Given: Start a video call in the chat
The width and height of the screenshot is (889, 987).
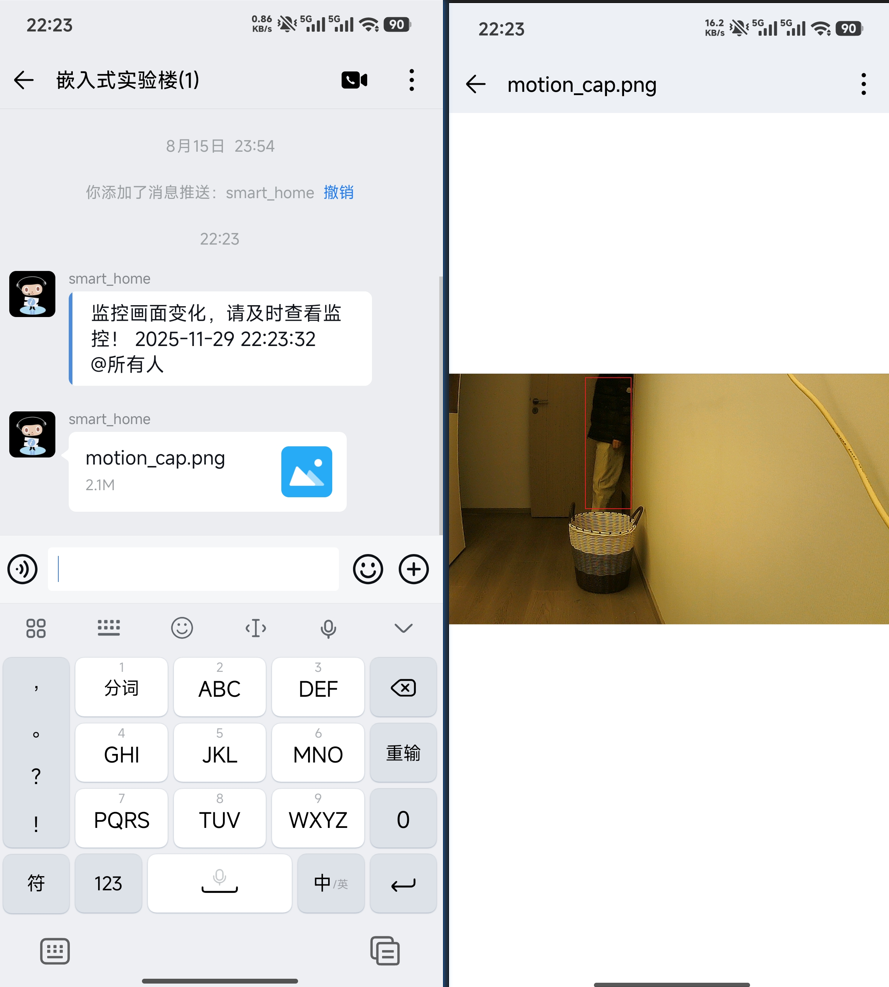Looking at the screenshot, I should tap(354, 81).
